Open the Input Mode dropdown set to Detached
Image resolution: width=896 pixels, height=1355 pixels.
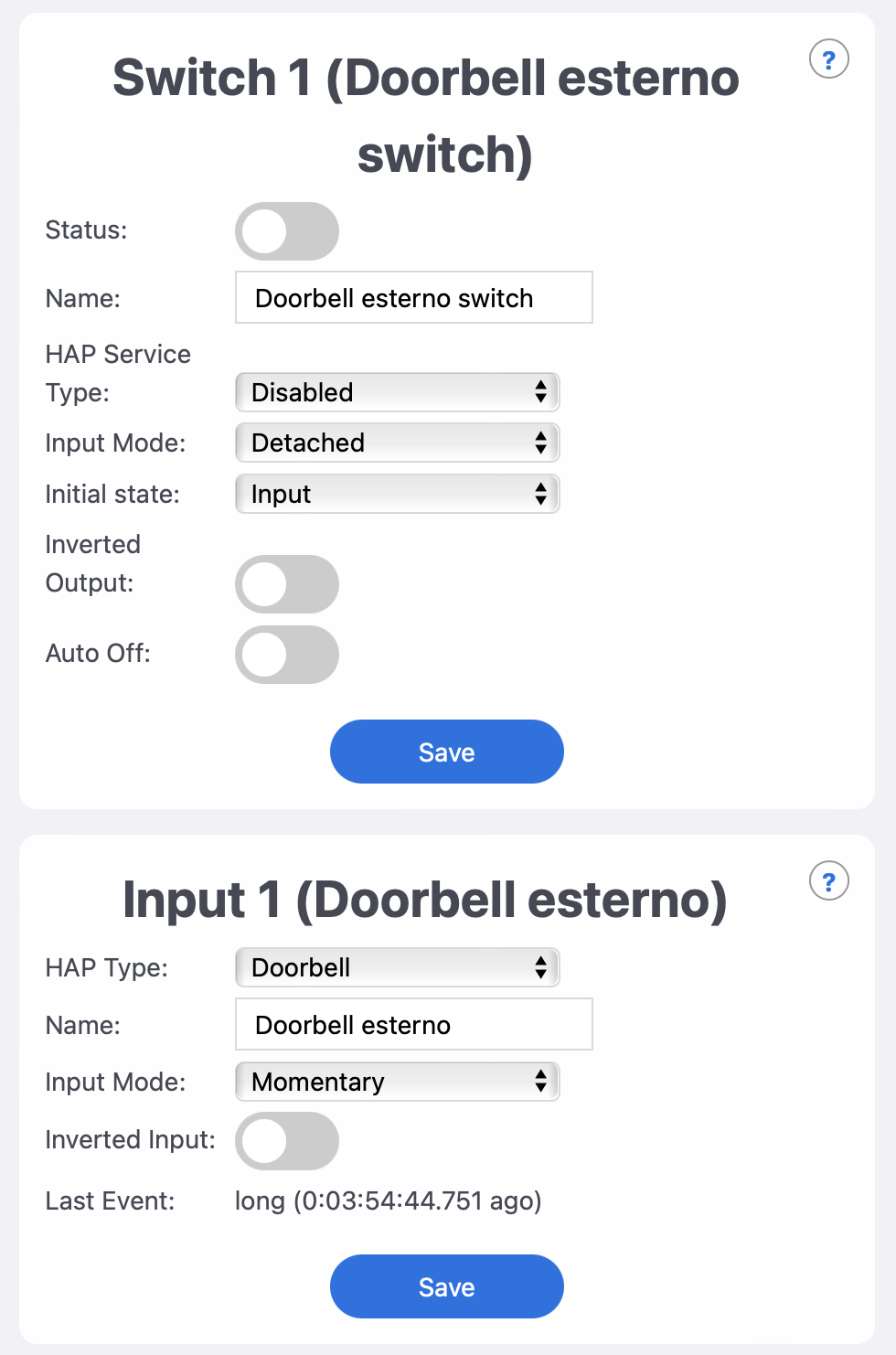point(397,443)
